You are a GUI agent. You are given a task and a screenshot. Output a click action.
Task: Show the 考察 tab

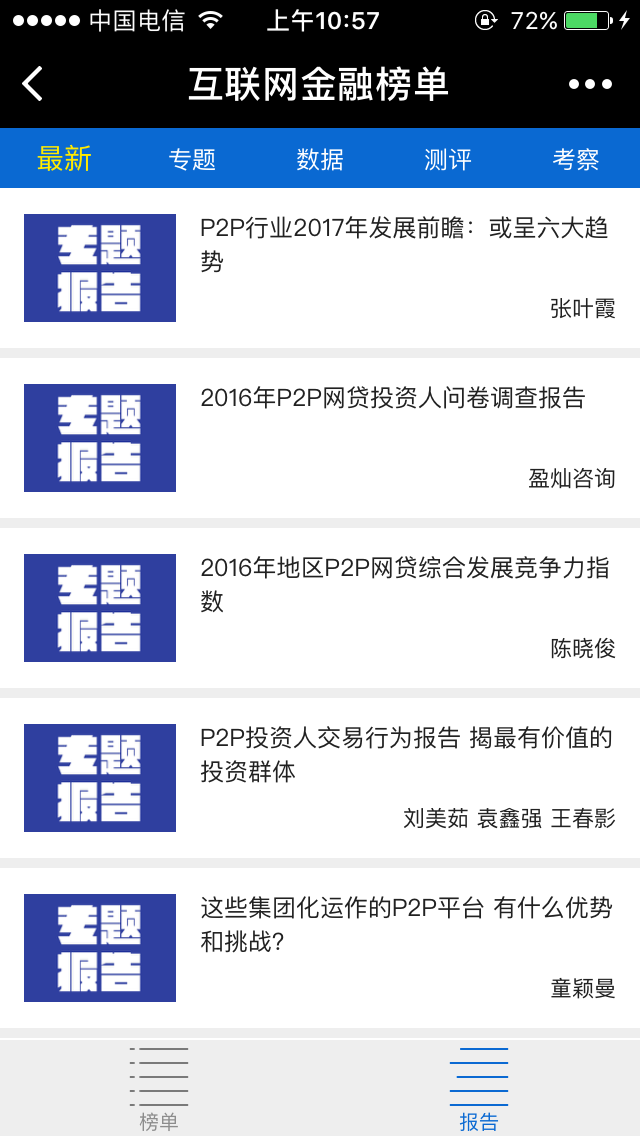576,159
